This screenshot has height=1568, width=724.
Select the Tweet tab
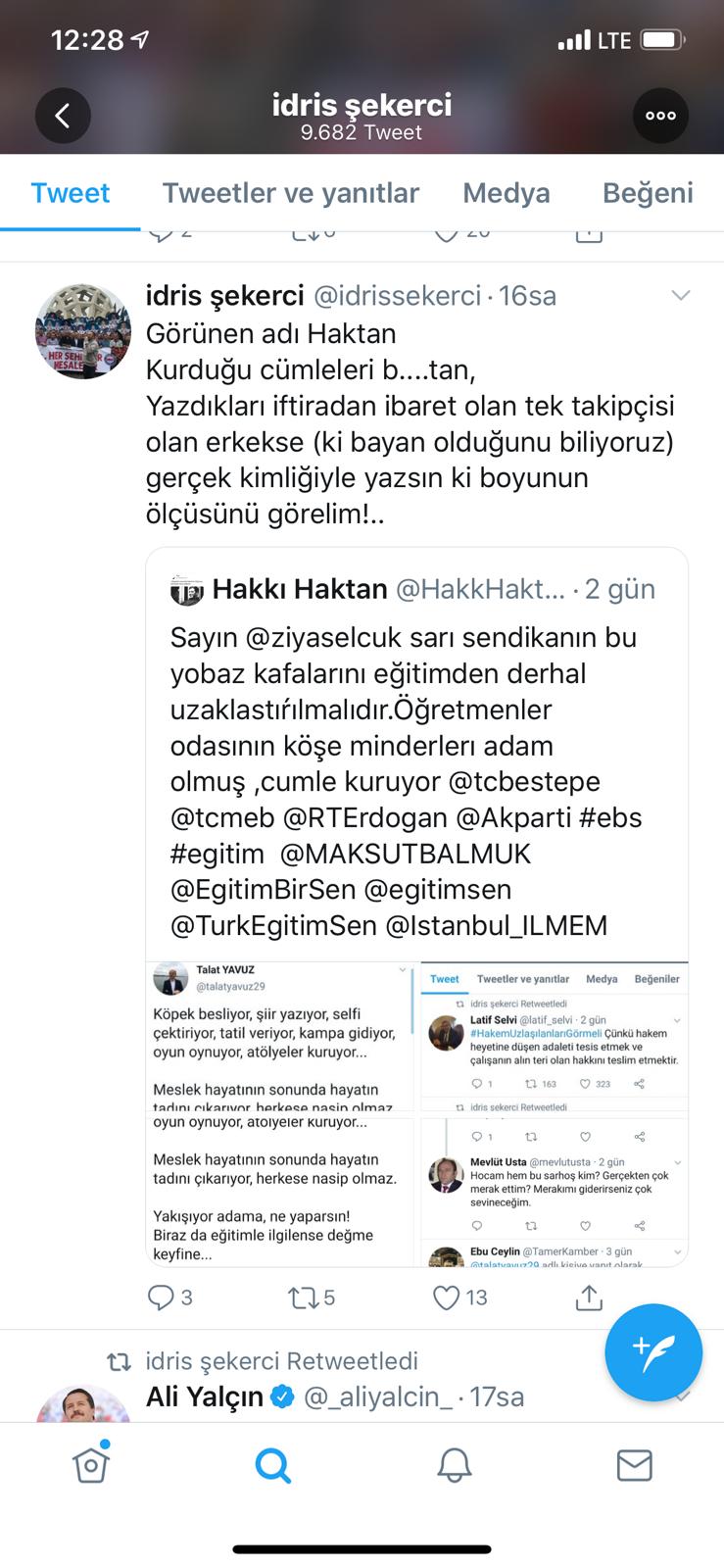71,193
